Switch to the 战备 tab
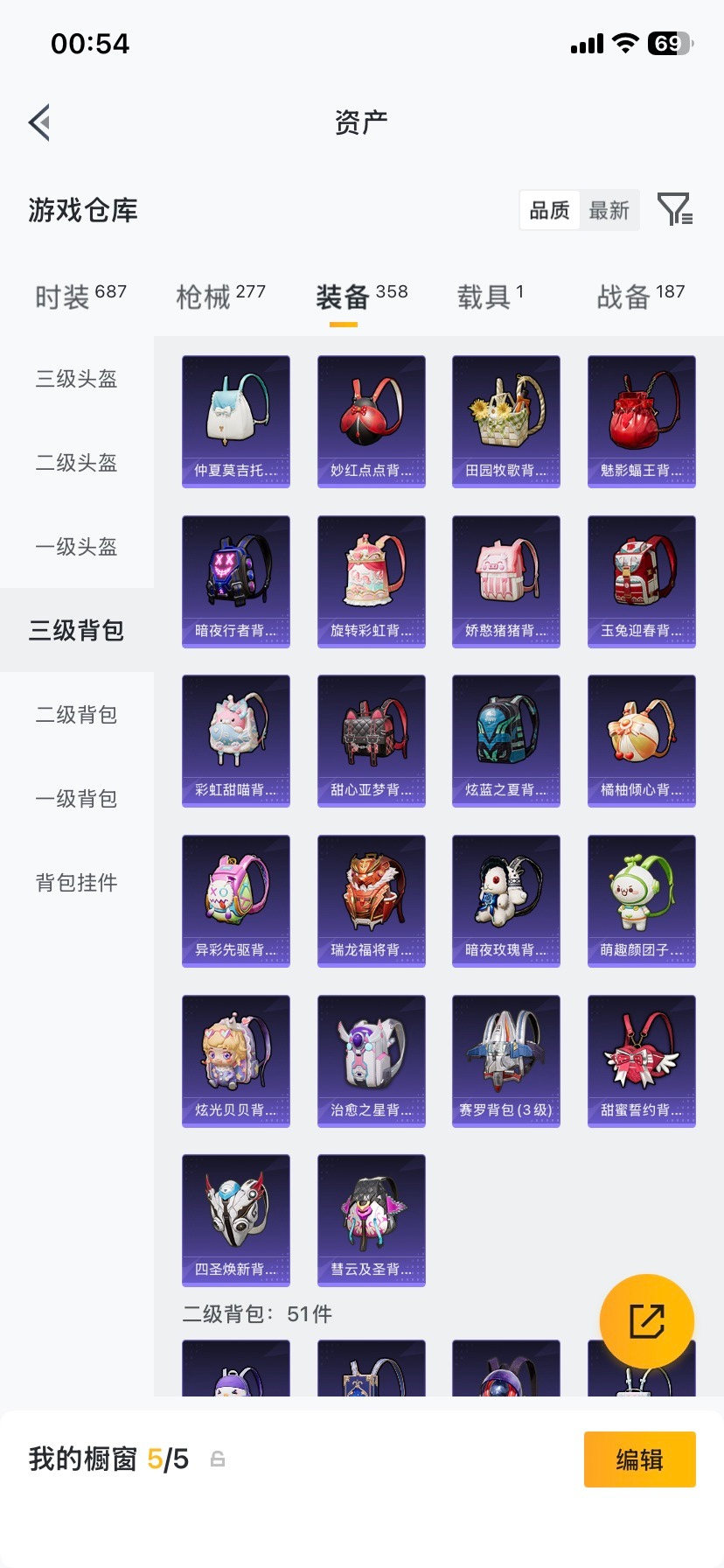This screenshot has width=724, height=1568. point(640,297)
